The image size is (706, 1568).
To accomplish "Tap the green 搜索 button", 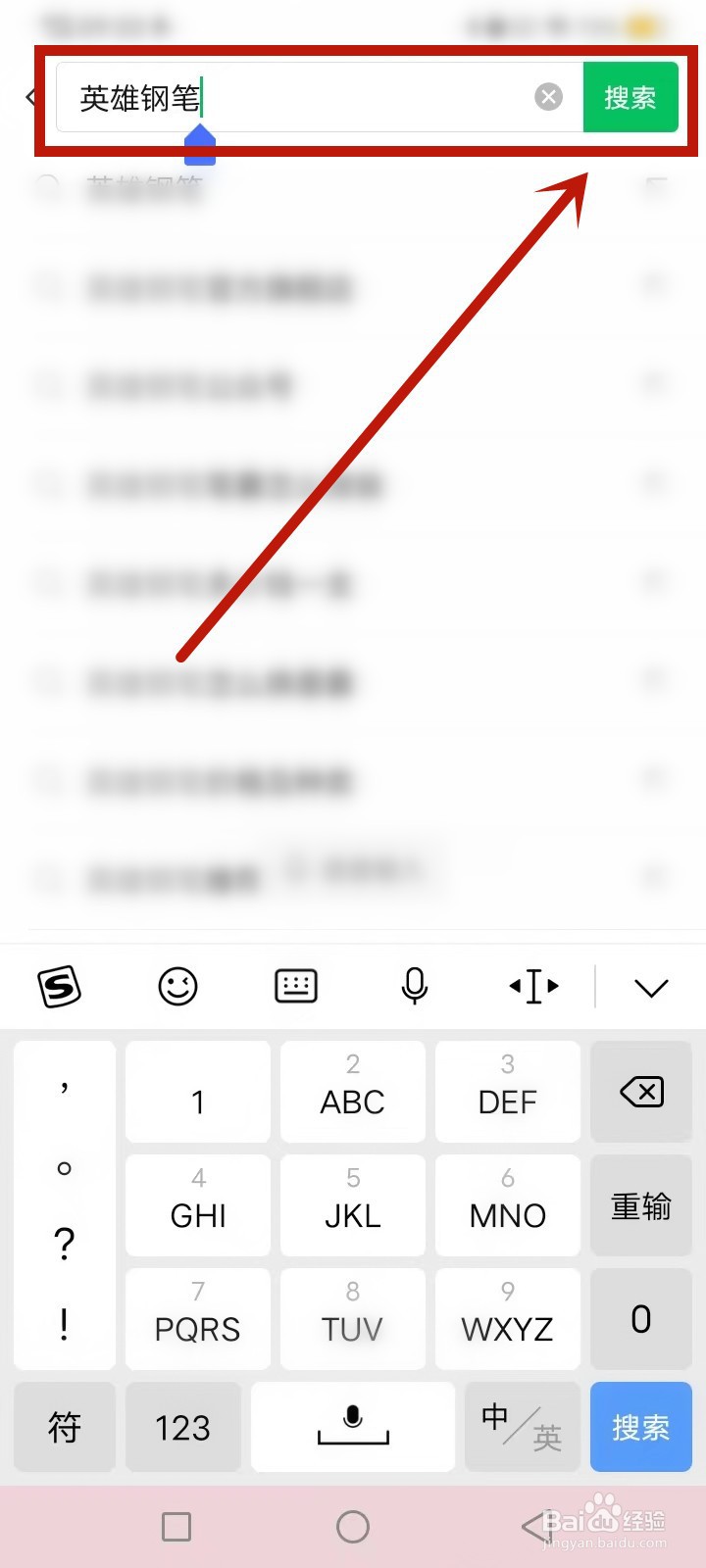I will point(630,97).
